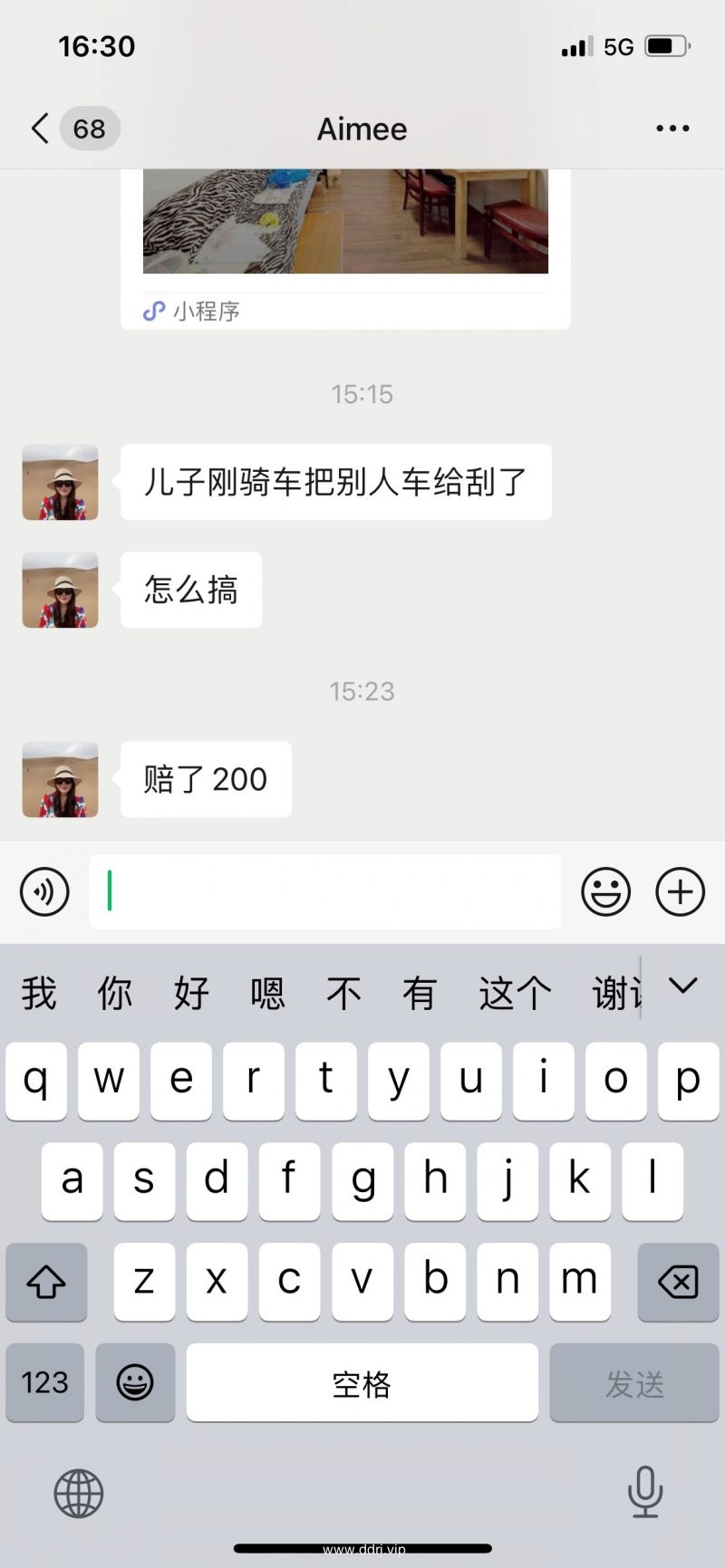Image resolution: width=725 pixels, height=1568 pixels.
Task: Open Aimee's avatar next to 怎么搞
Action: (60, 590)
